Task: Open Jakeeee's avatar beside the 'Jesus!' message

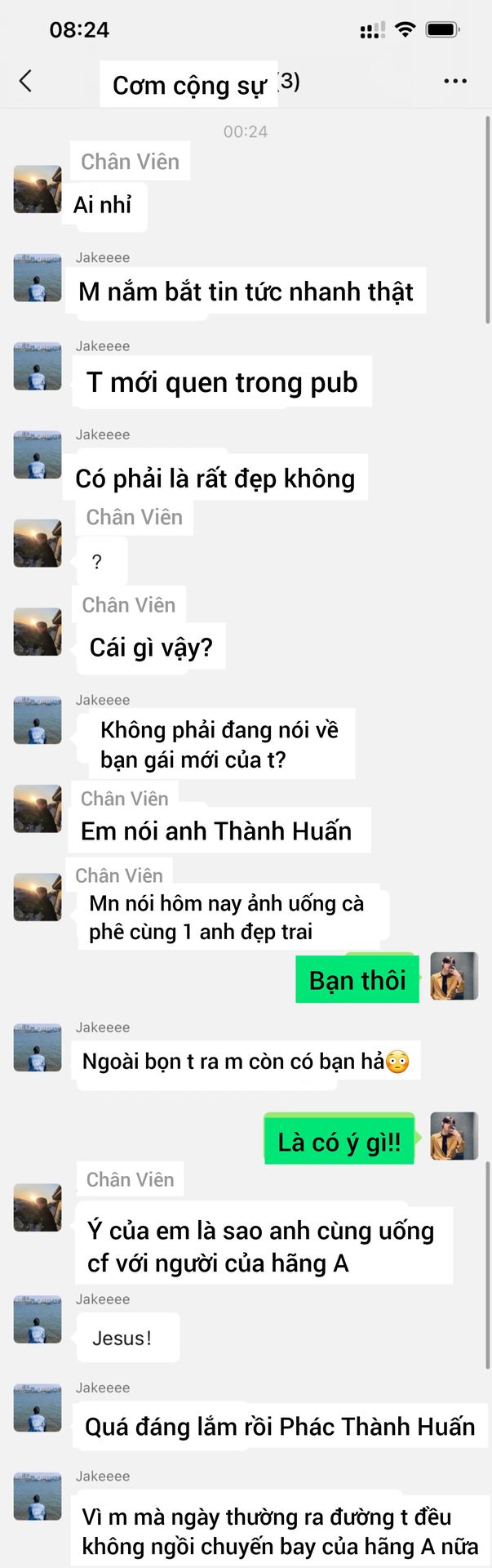Action: tap(38, 1319)
